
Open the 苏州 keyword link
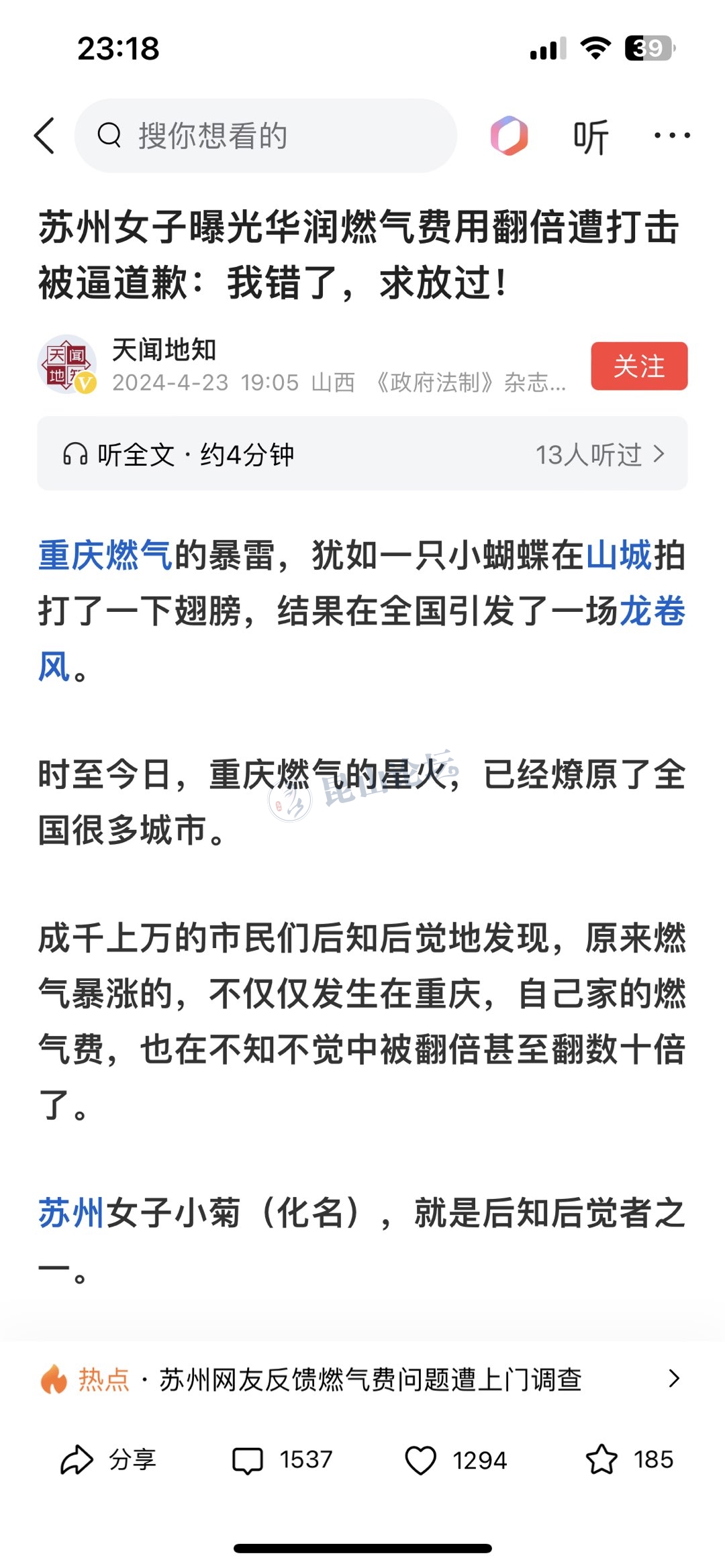coord(71,1213)
